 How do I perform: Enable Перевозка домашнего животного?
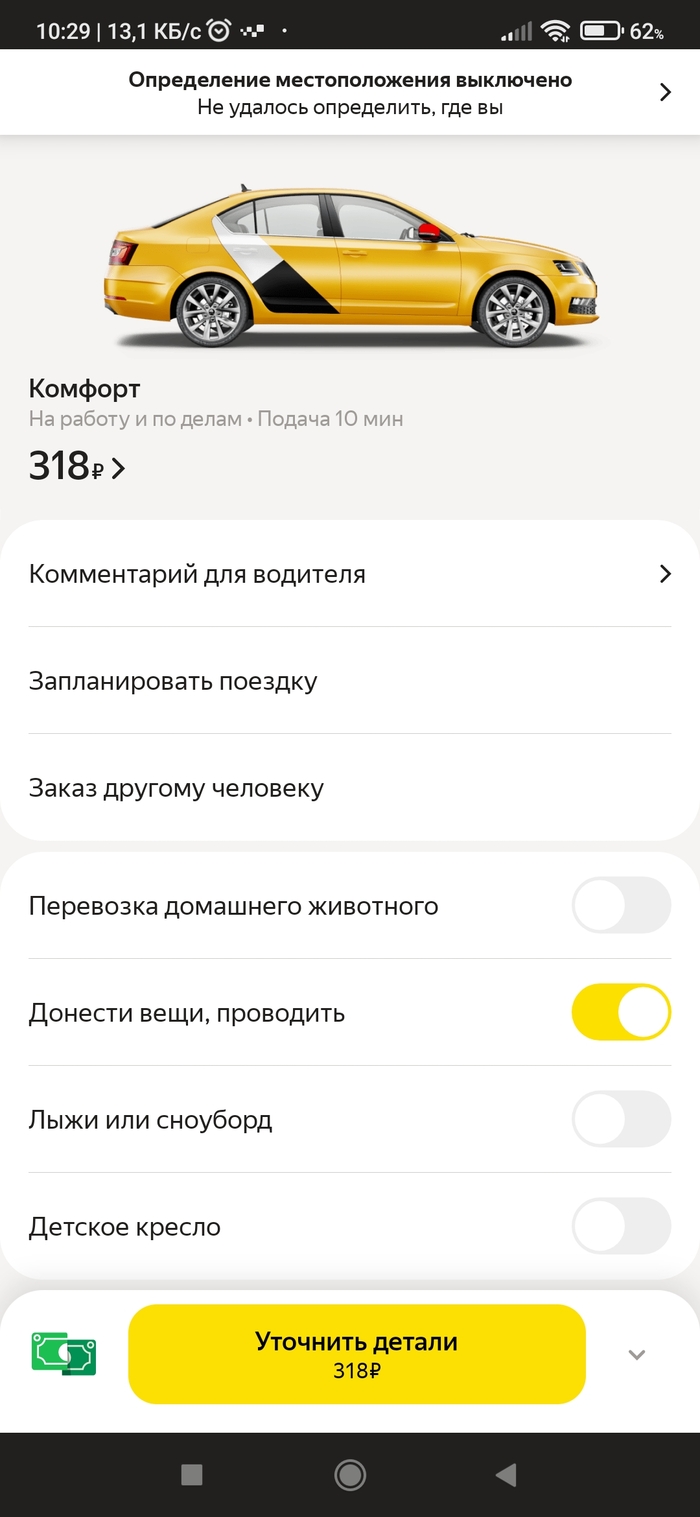(620, 906)
